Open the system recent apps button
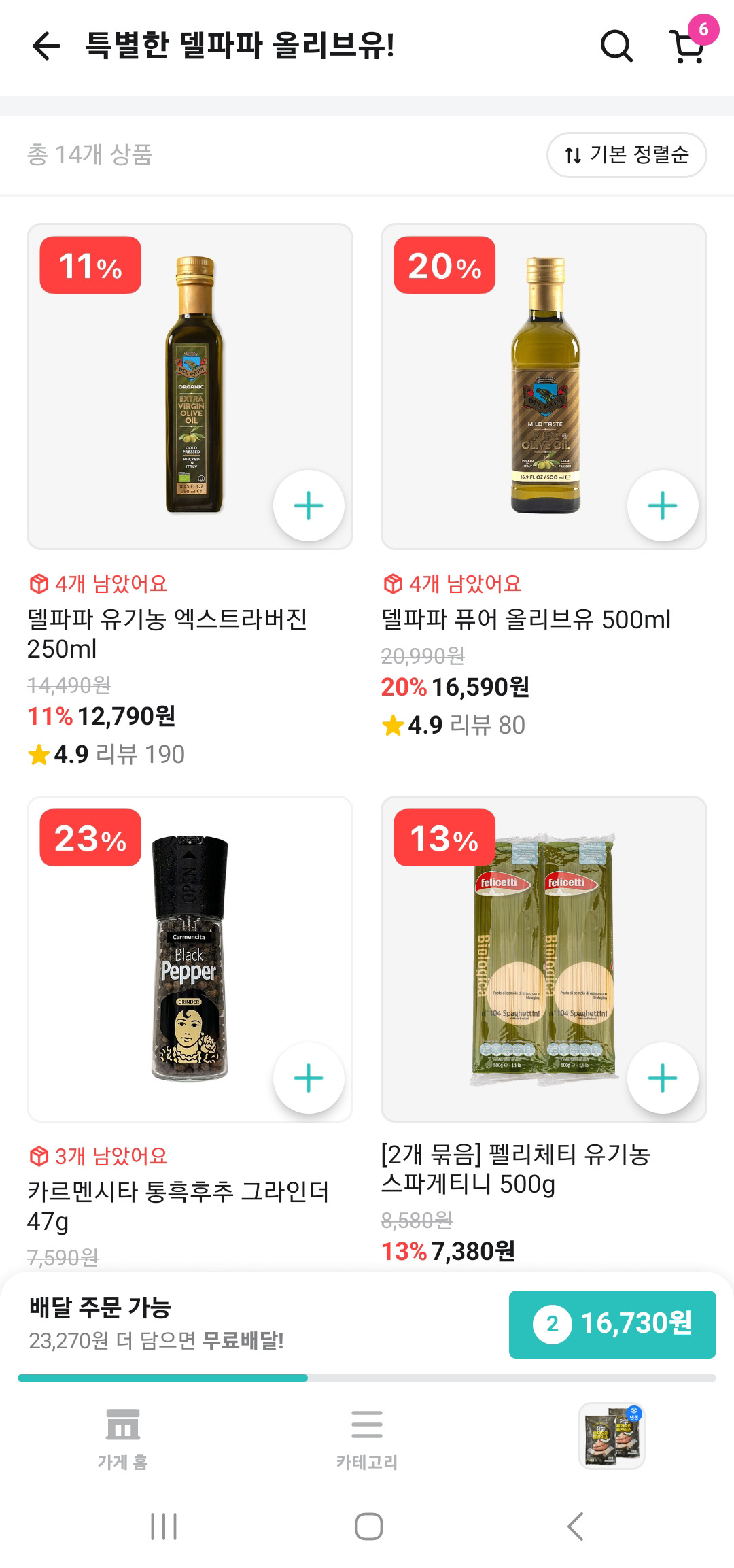 click(164, 1527)
